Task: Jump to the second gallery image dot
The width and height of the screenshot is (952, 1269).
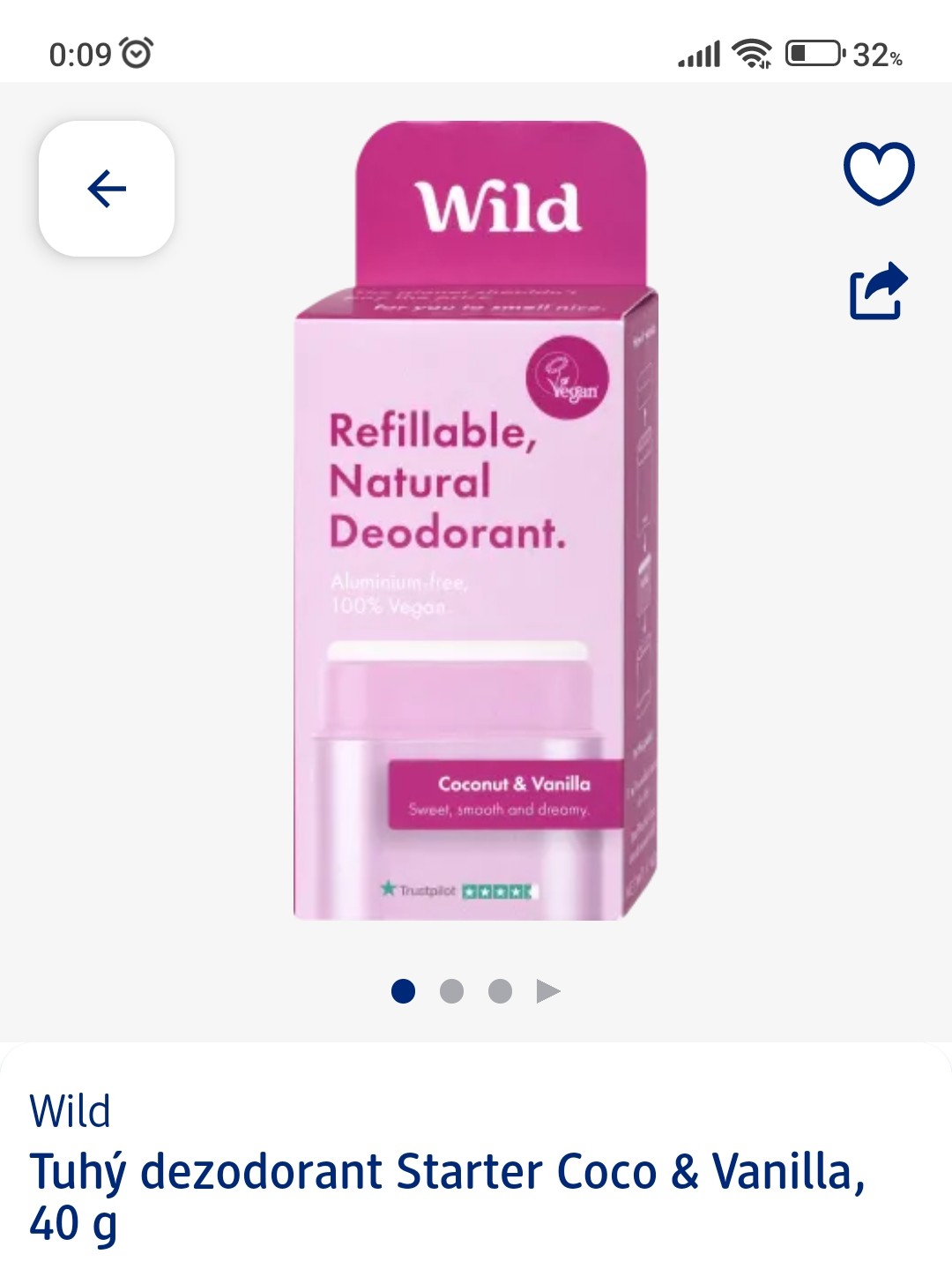Action: click(x=451, y=991)
